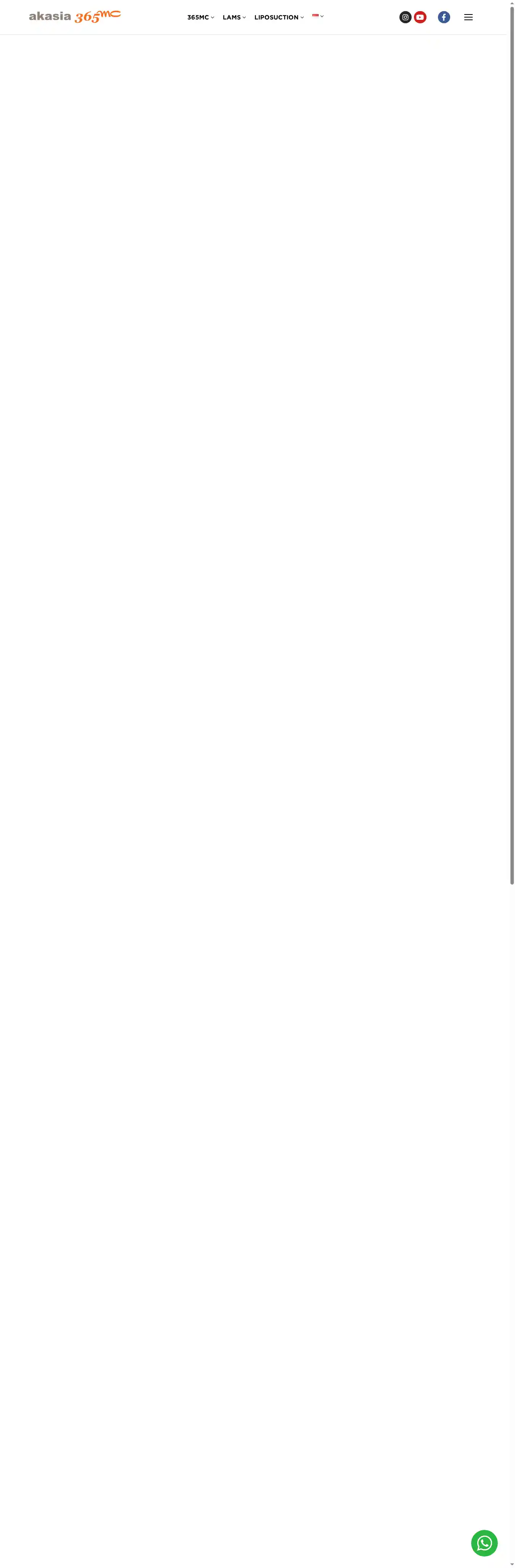Expand the 365MC menu

point(200,18)
